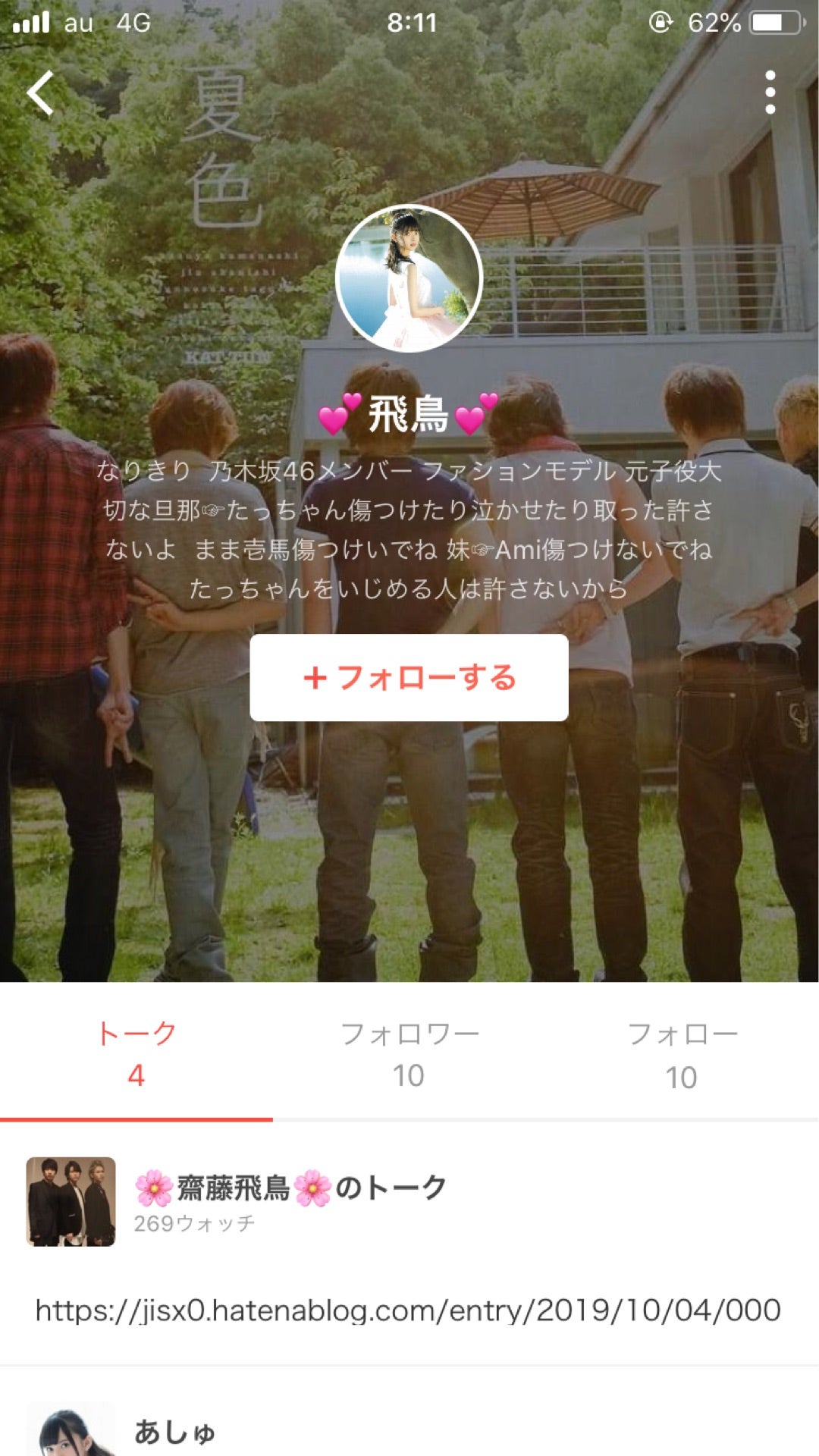Screen dimensions: 819x1456
Task: Open the あしゅ talk entry
Action: click(x=174, y=1432)
